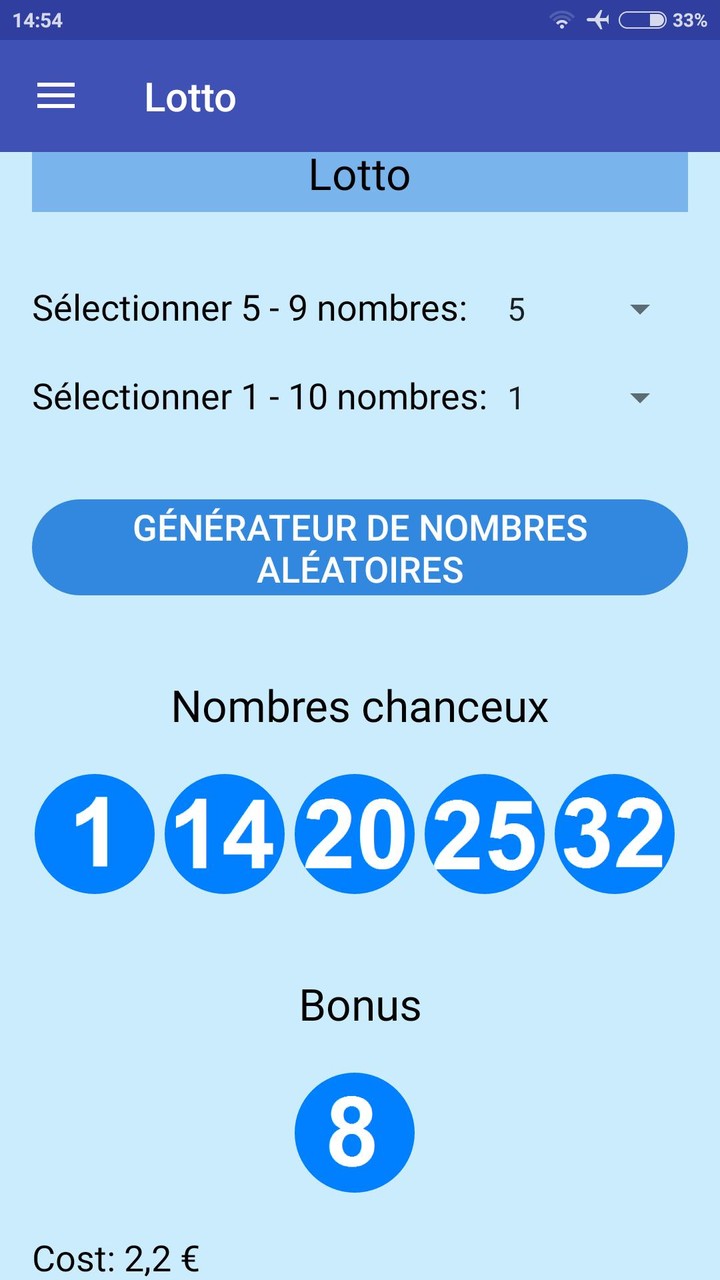Viewport: 720px width, 1280px height.
Task: Tap the lucky number ball 1
Action: click(93, 833)
